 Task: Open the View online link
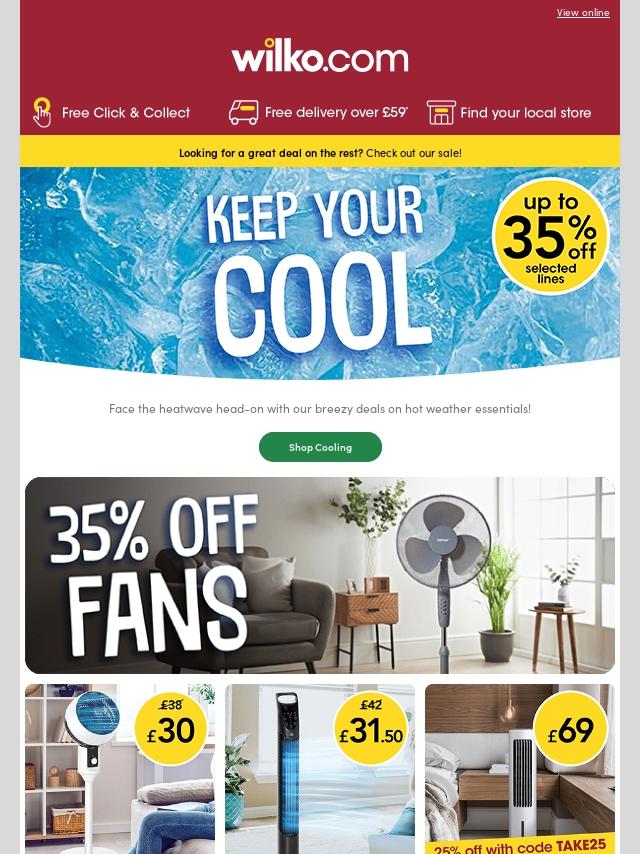582,13
